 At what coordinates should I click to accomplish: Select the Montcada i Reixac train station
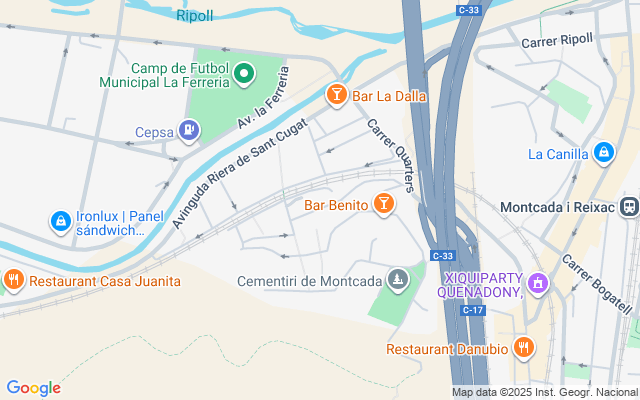[629, 206]
